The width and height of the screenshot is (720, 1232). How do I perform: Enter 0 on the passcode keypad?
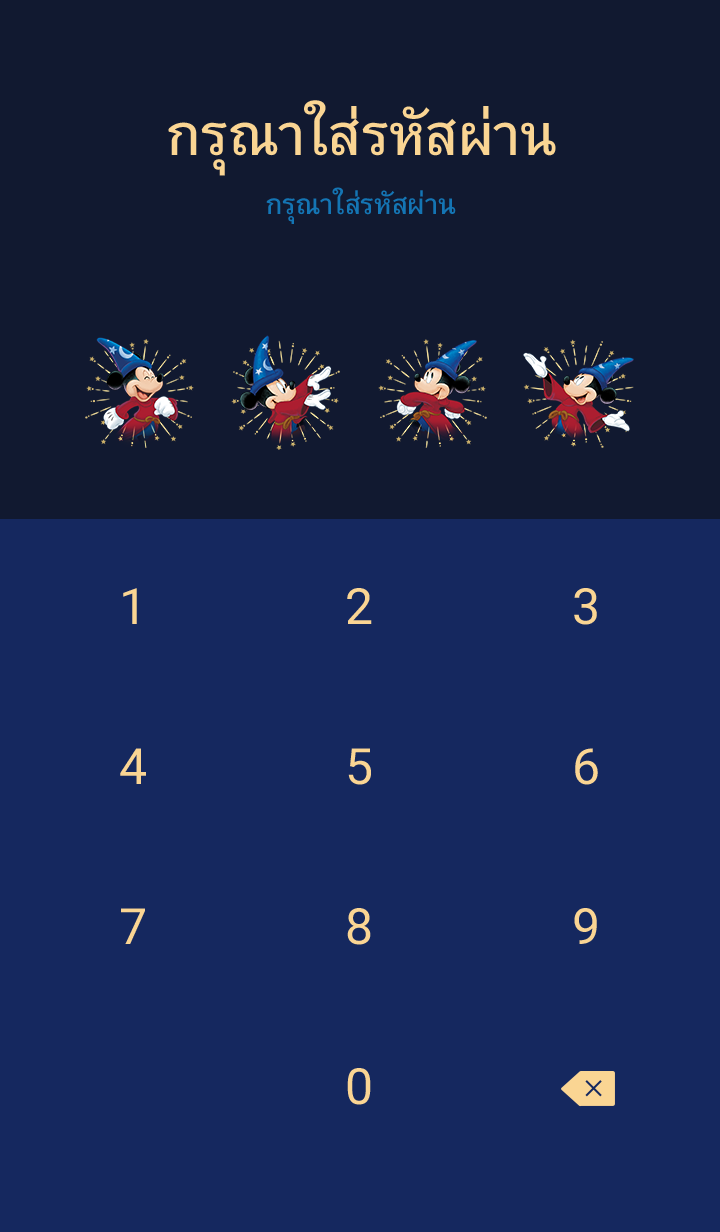pos(359,1087)
